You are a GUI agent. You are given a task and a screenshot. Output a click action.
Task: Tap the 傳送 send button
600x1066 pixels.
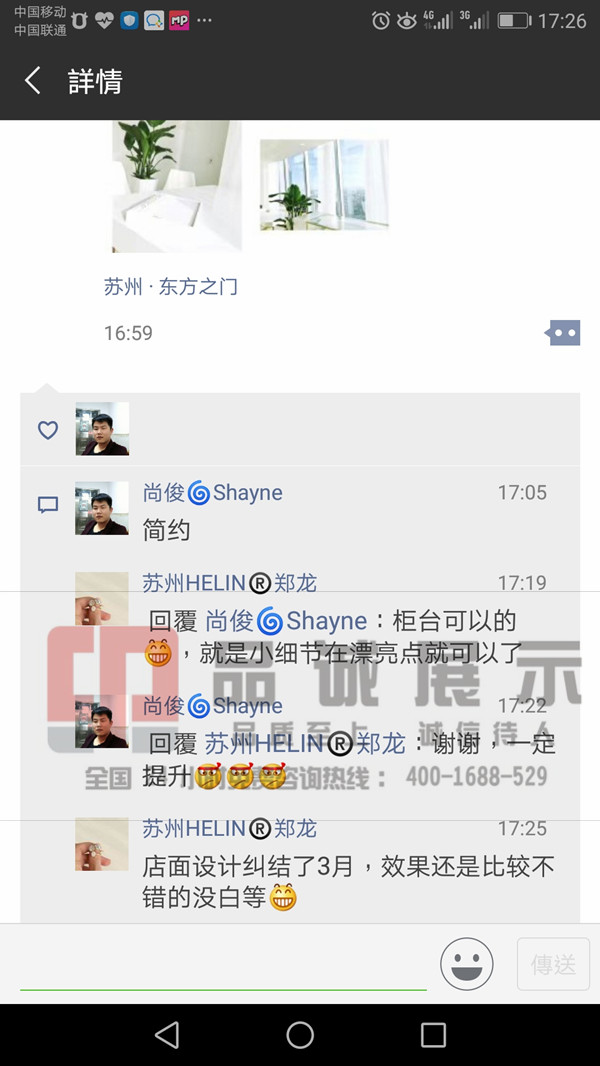coord(553,965)
